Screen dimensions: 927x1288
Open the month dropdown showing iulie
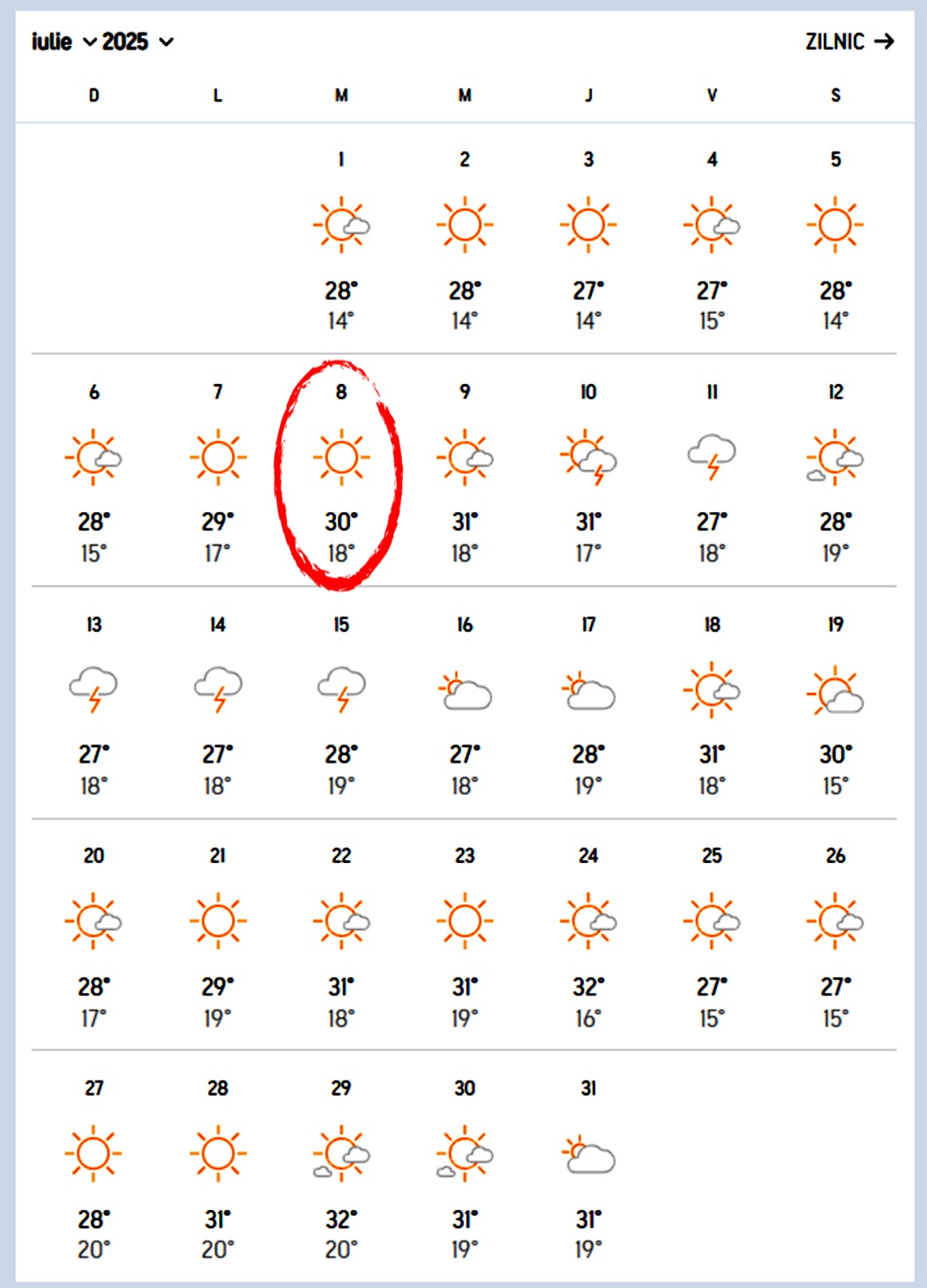click(63, 42)
